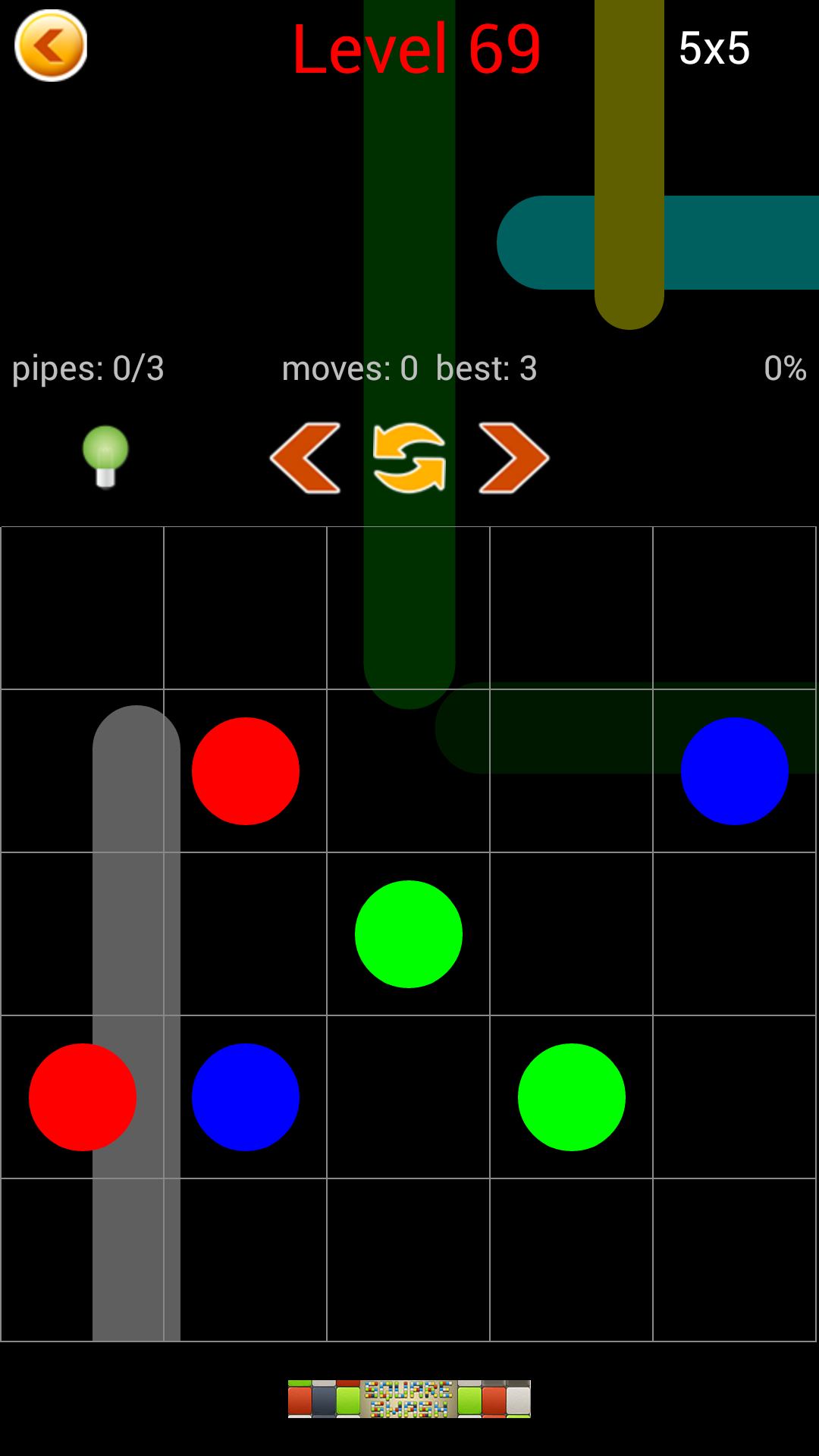
Task: Tap the green lightbulb hint icon
Action: point(105,456)
